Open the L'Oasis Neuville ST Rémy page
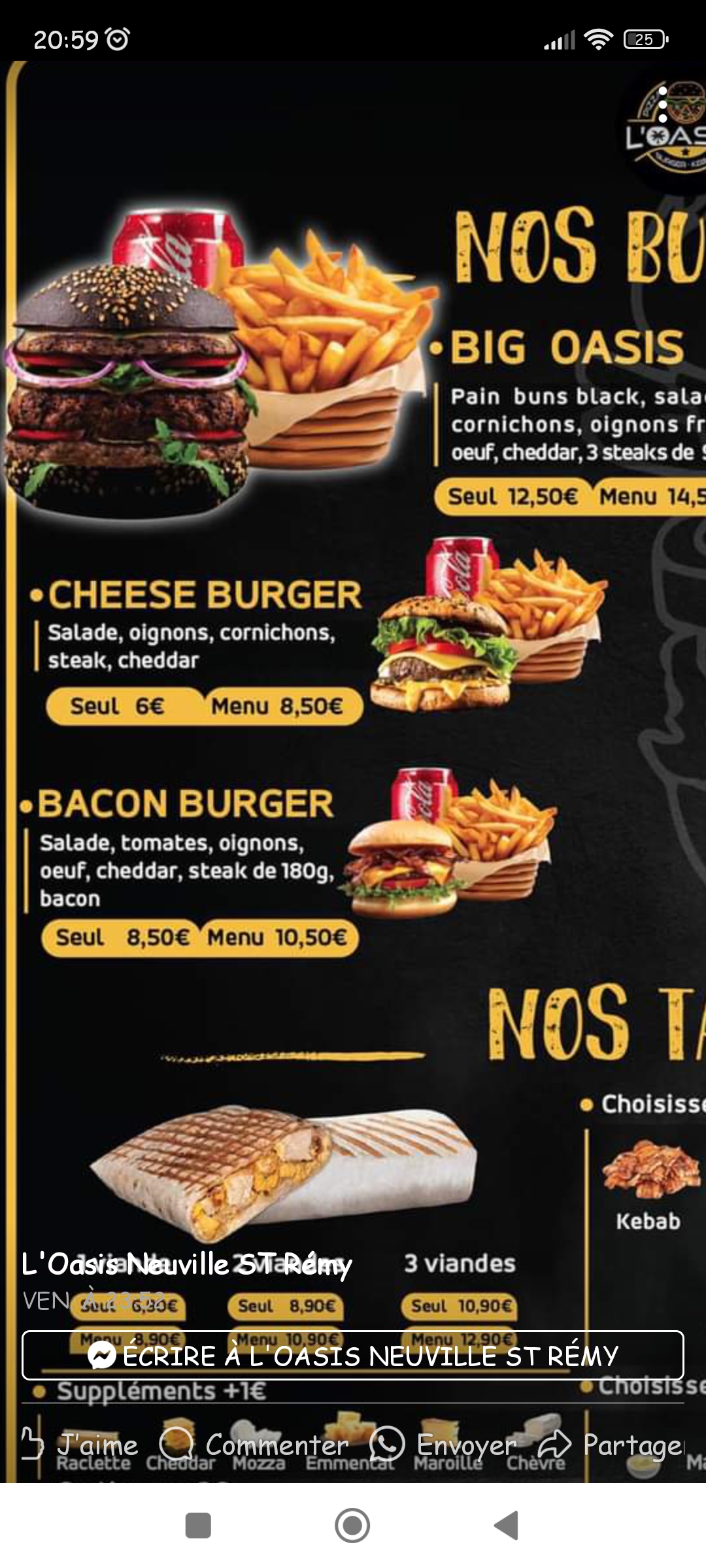The image size is (706, 1568). (x=187, y=1264)
